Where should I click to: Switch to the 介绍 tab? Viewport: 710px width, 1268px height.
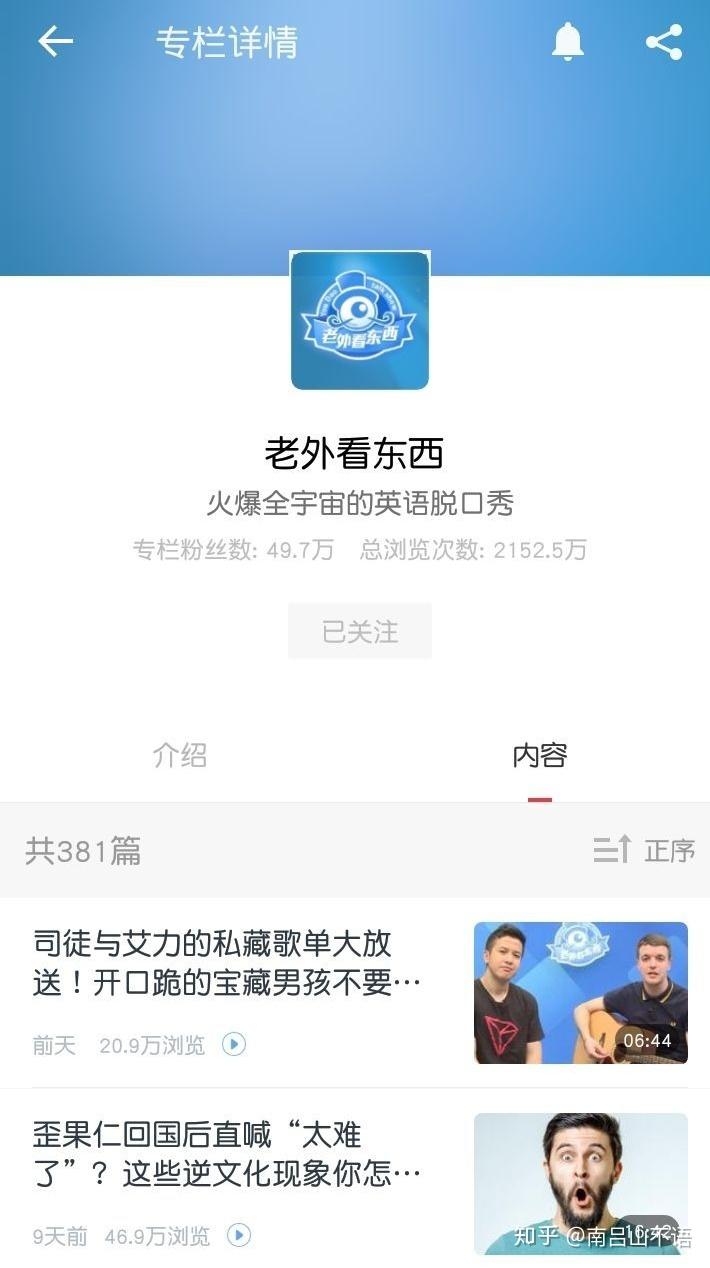coord(180,755)
